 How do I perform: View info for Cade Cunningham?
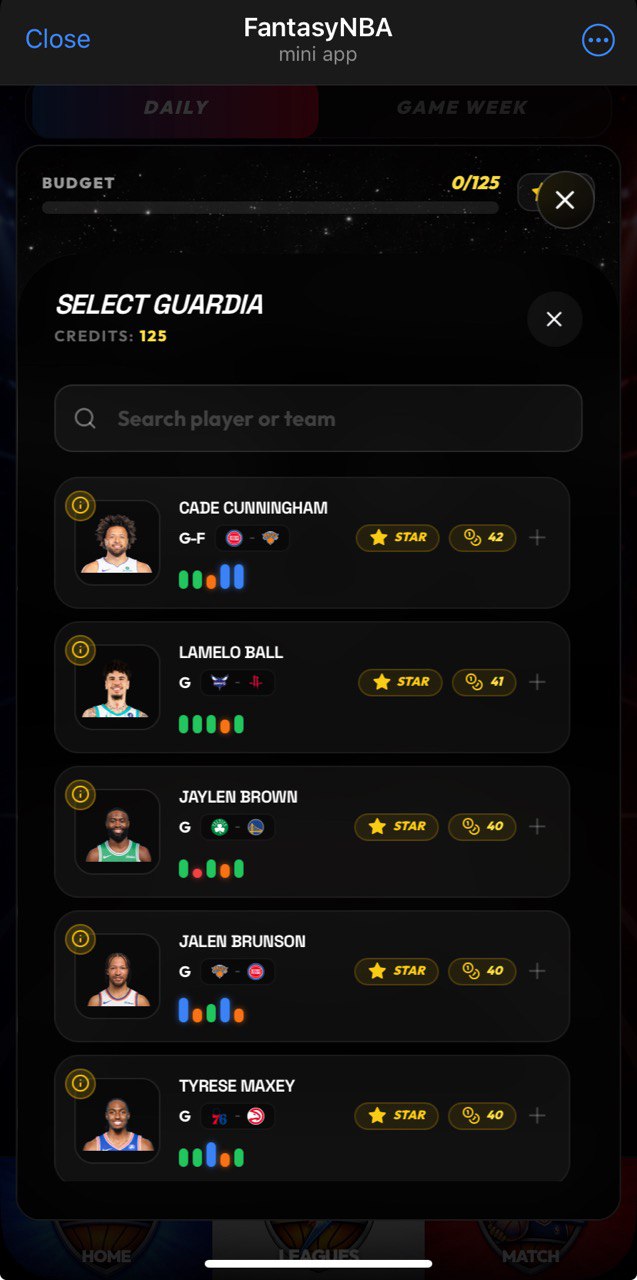click(x=80, y=505)
